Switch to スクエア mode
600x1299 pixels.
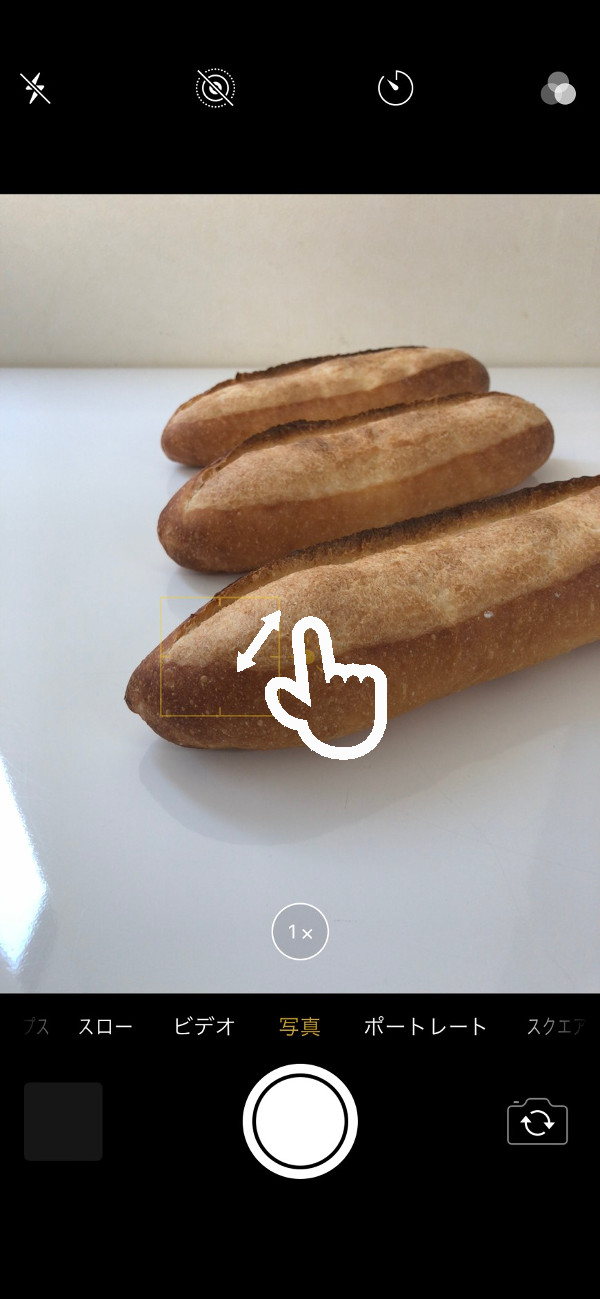click(557, 1027)
